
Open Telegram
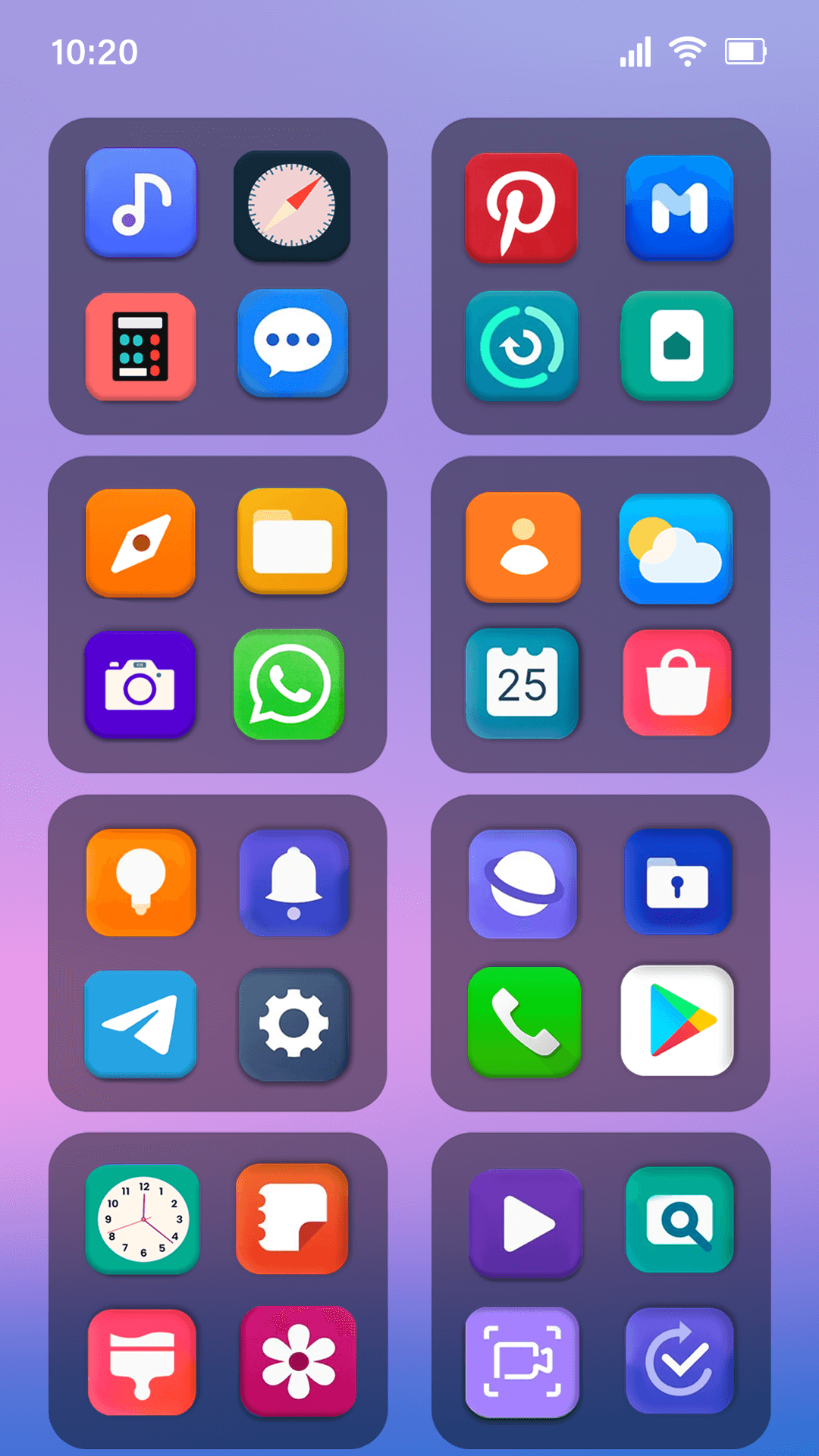coord(141,1025)
